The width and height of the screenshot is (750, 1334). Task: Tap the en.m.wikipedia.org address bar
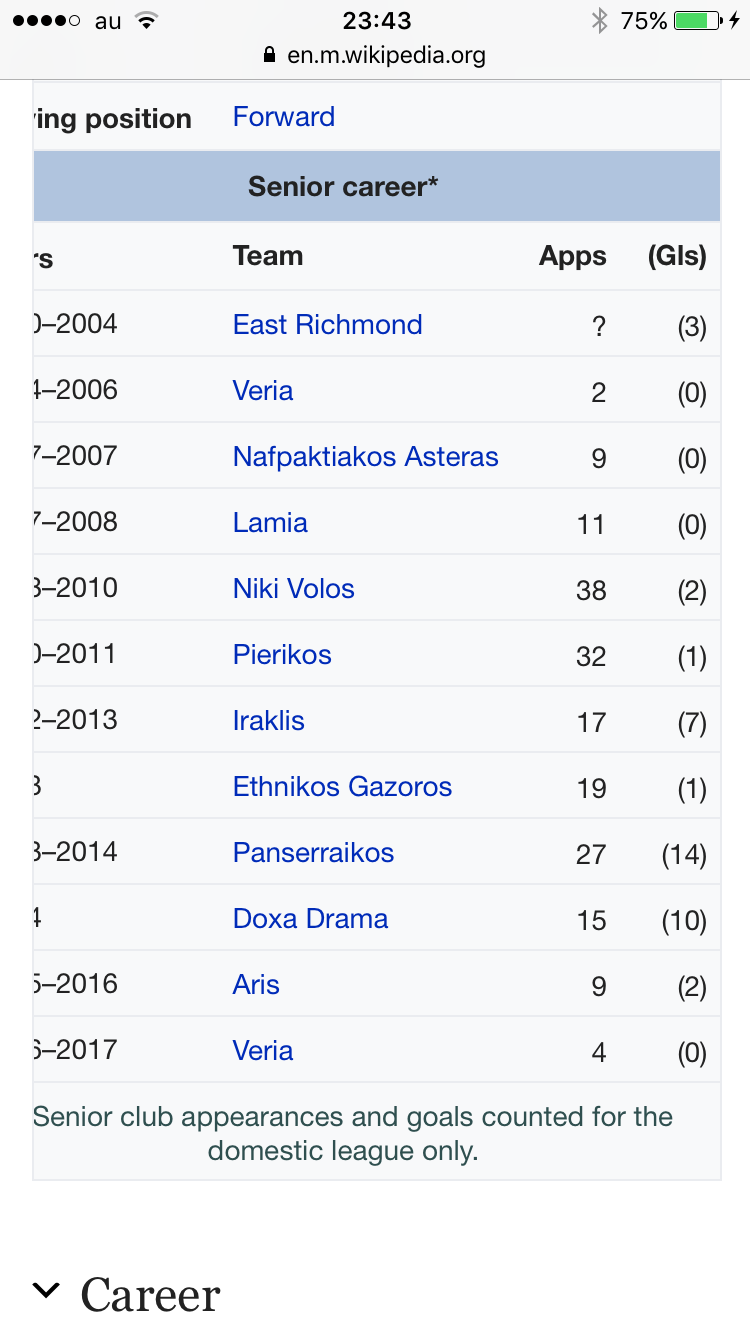pos(375,55)
